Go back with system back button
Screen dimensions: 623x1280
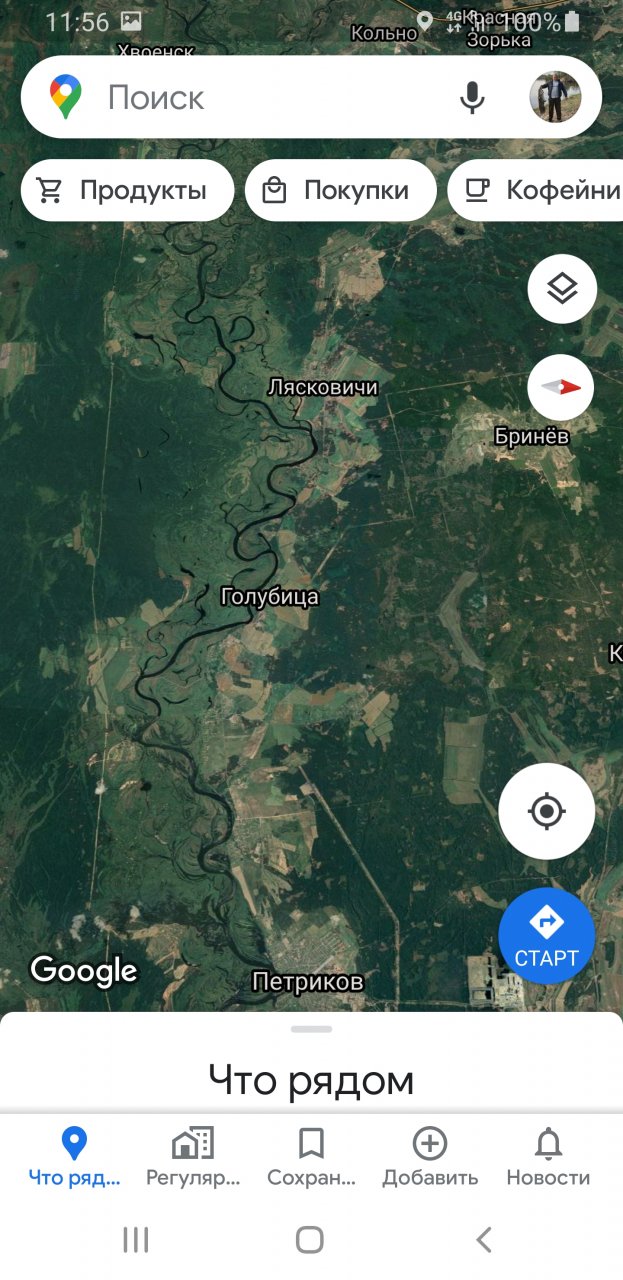(x=484, y=1240)
